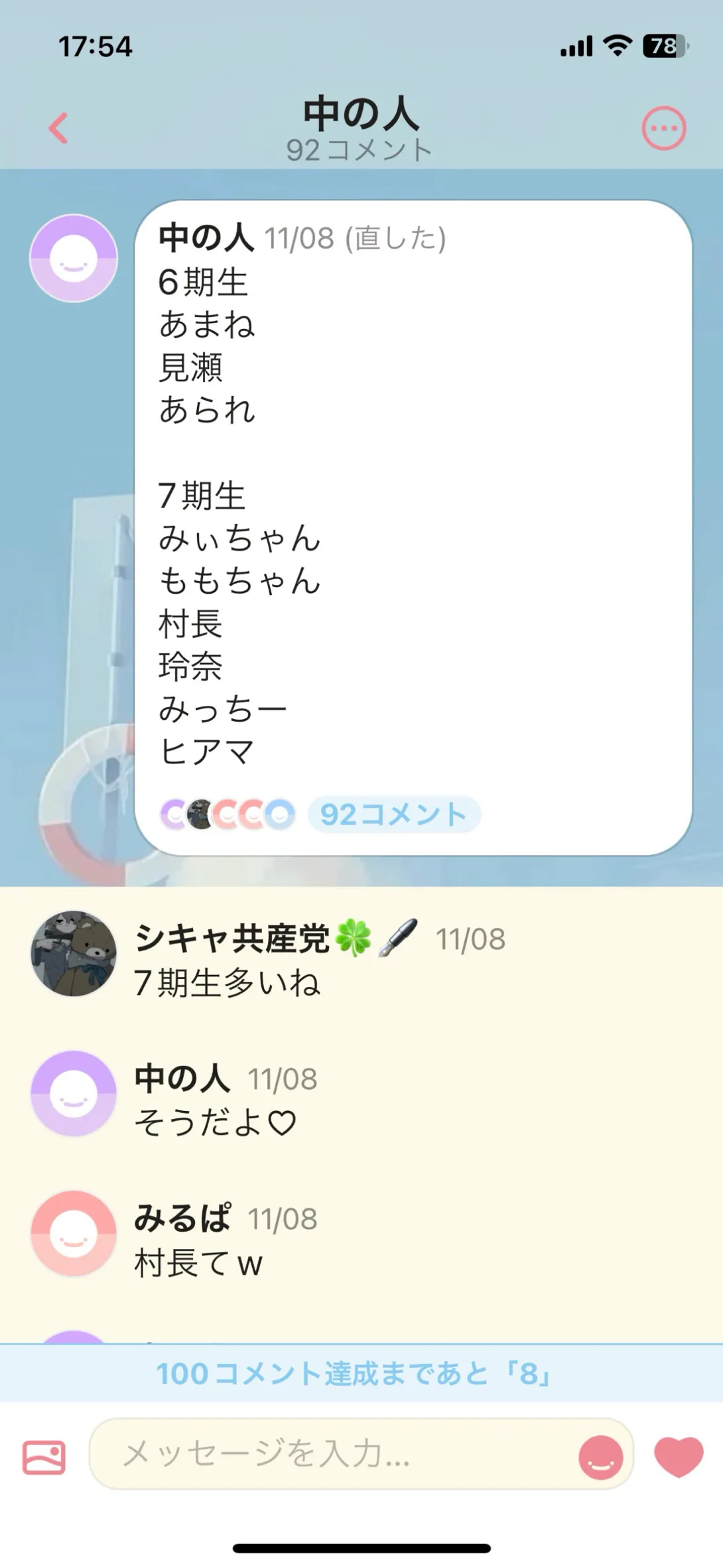
Task: Open the three-dot options menu
Action: pos(663,128)
